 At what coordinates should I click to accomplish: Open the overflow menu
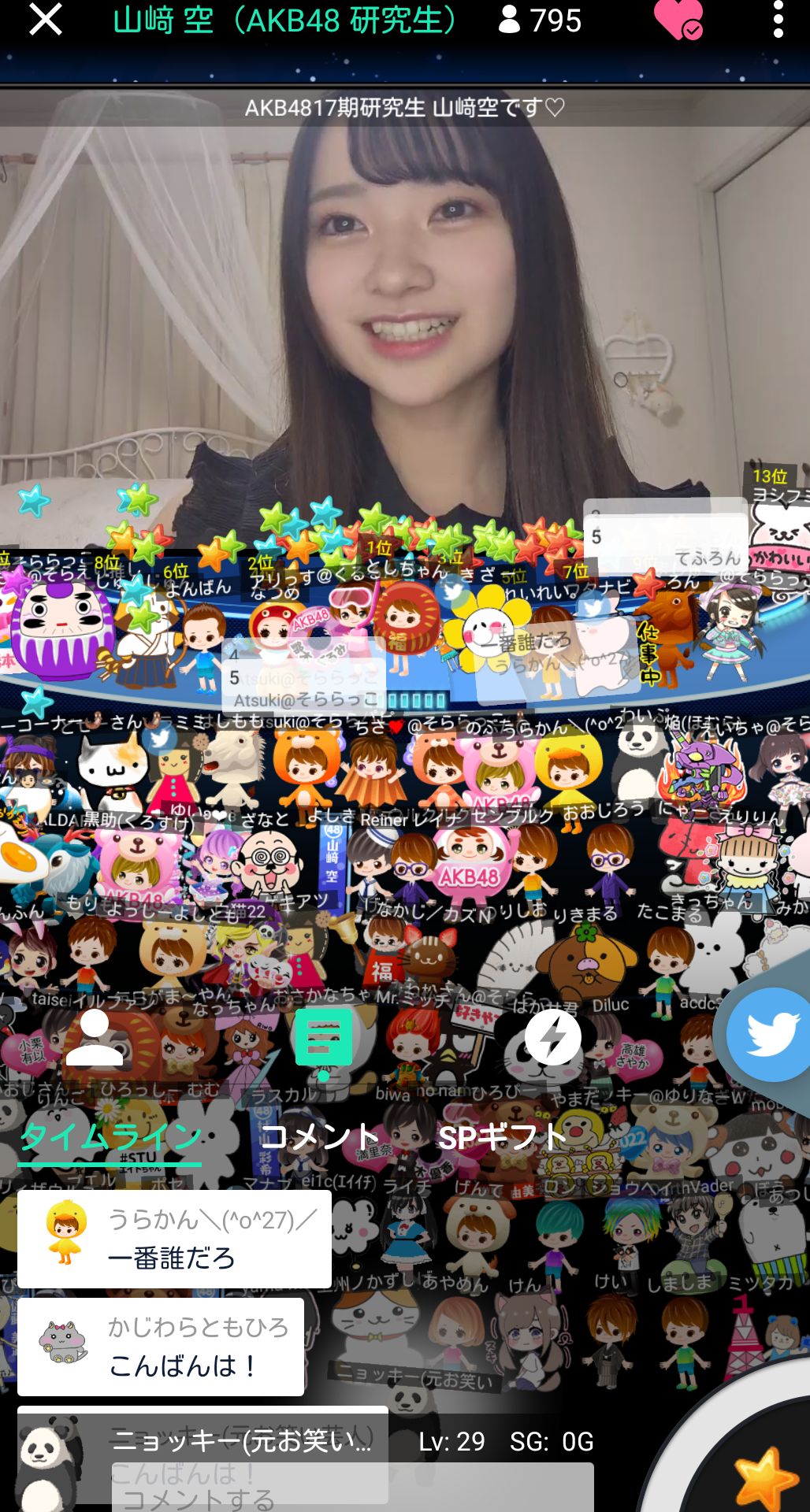778,20
